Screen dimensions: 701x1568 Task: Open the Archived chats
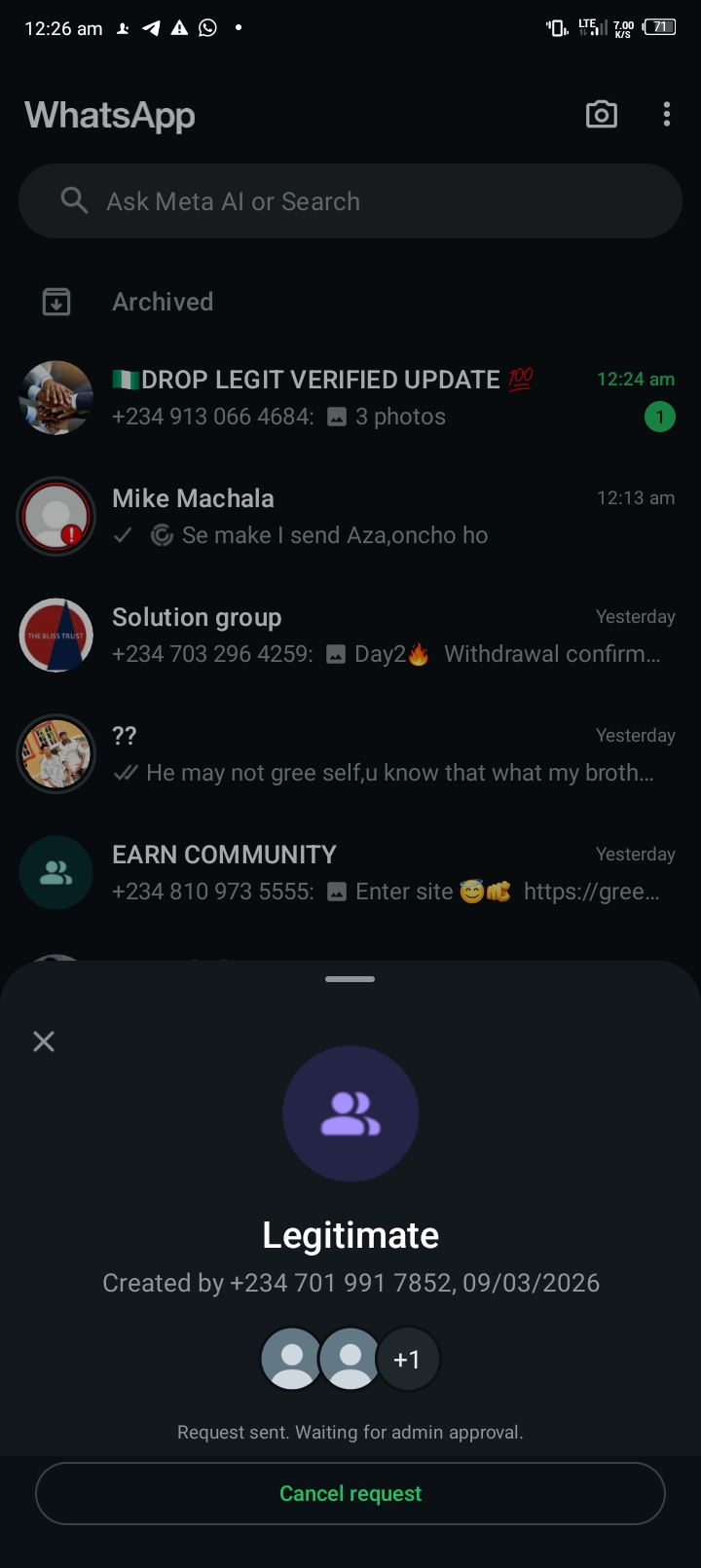(x=163, y=302)
